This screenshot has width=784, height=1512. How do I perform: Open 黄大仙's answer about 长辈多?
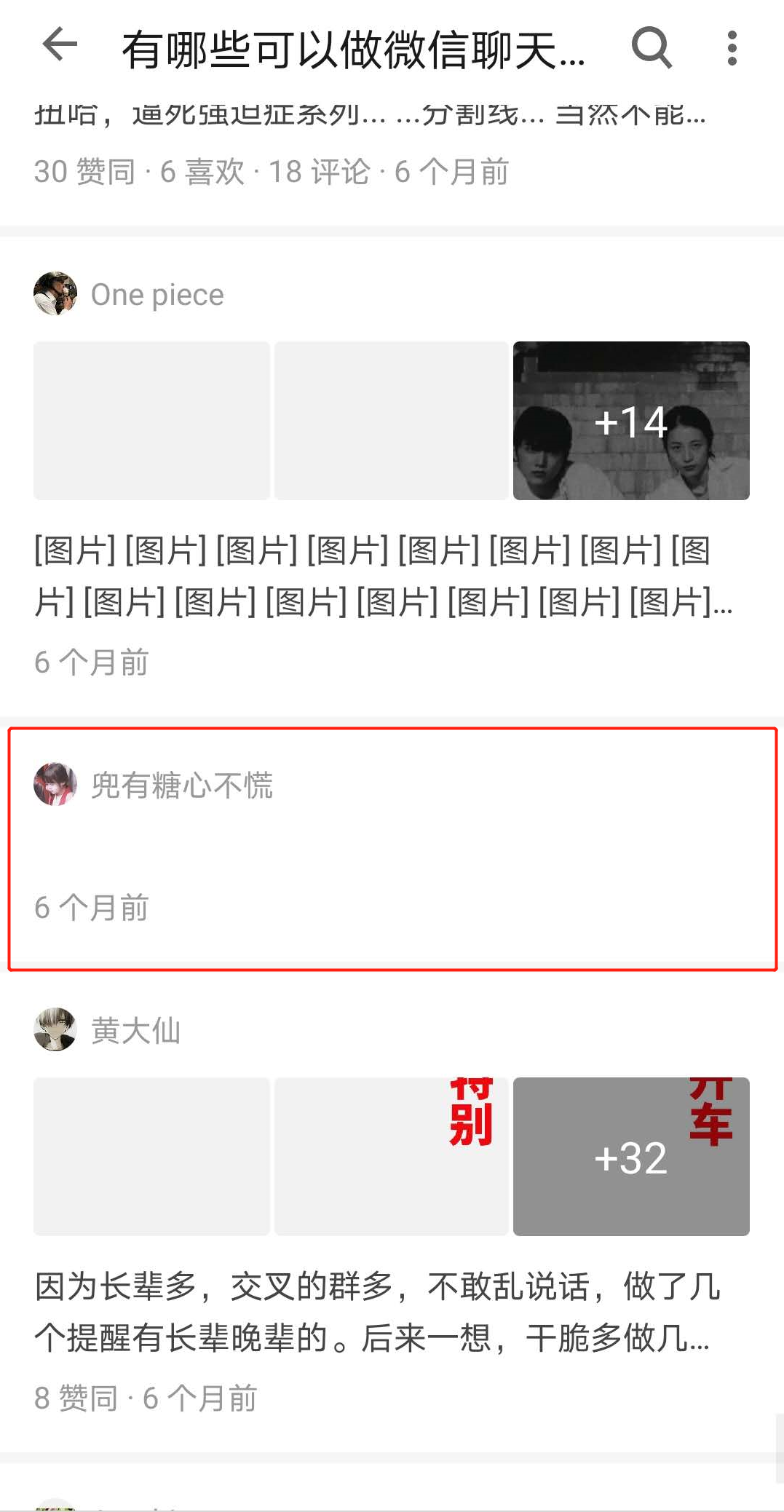click(x=379, y=1312)
